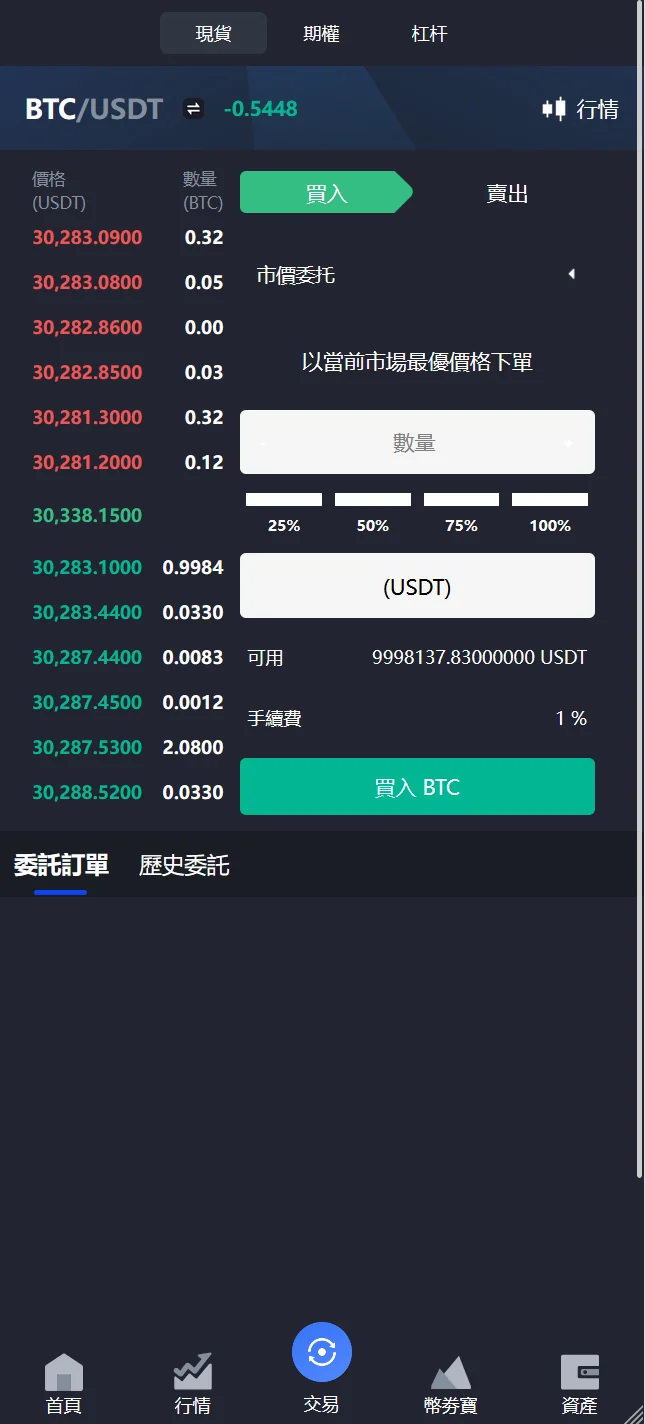This screenshot has height=1424, width=645.
Task: Increase quantity with the plus stepper
Action: [568, 443]
